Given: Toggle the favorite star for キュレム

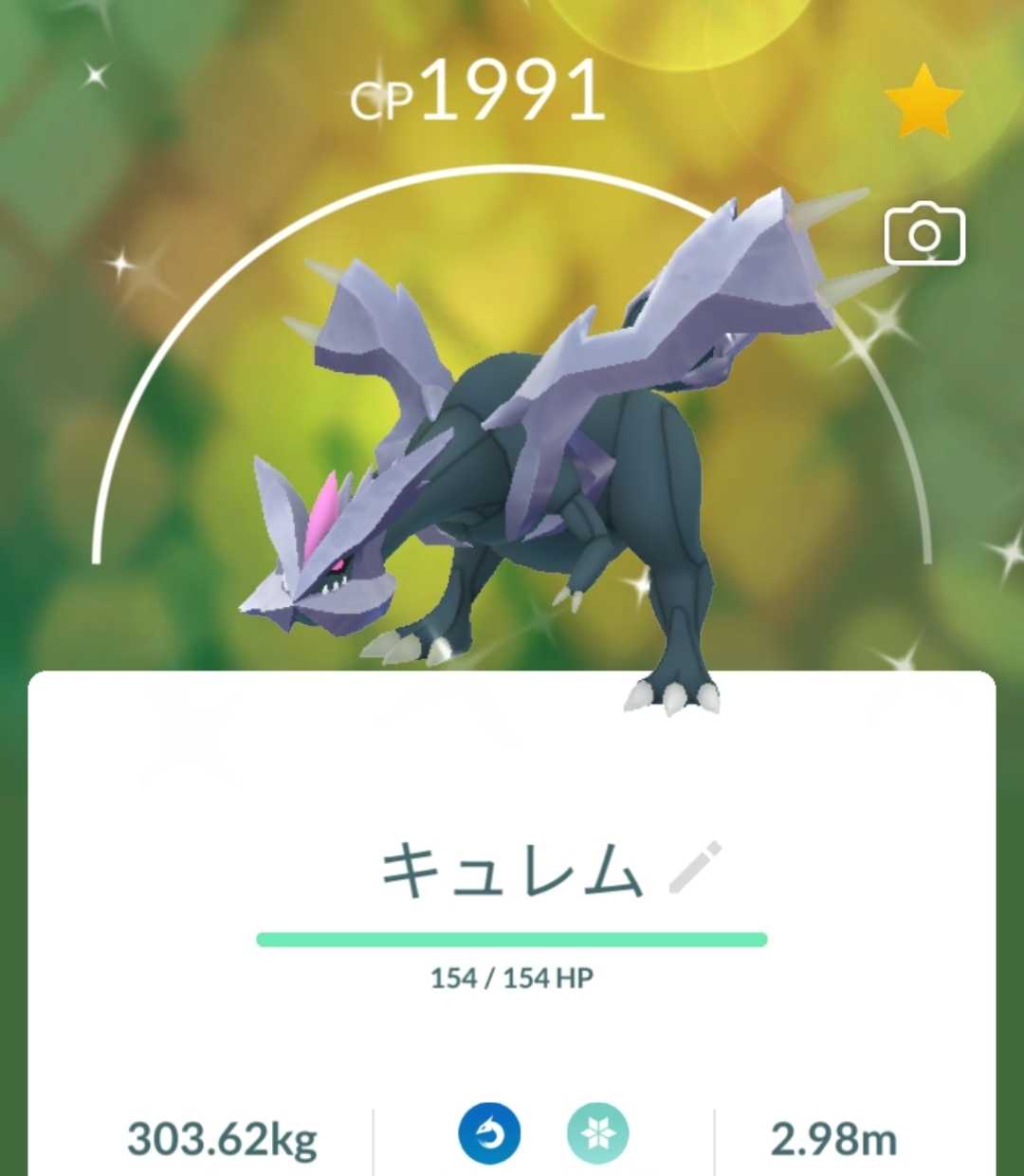Looking at the screenshot, I should tap(923, 101).
